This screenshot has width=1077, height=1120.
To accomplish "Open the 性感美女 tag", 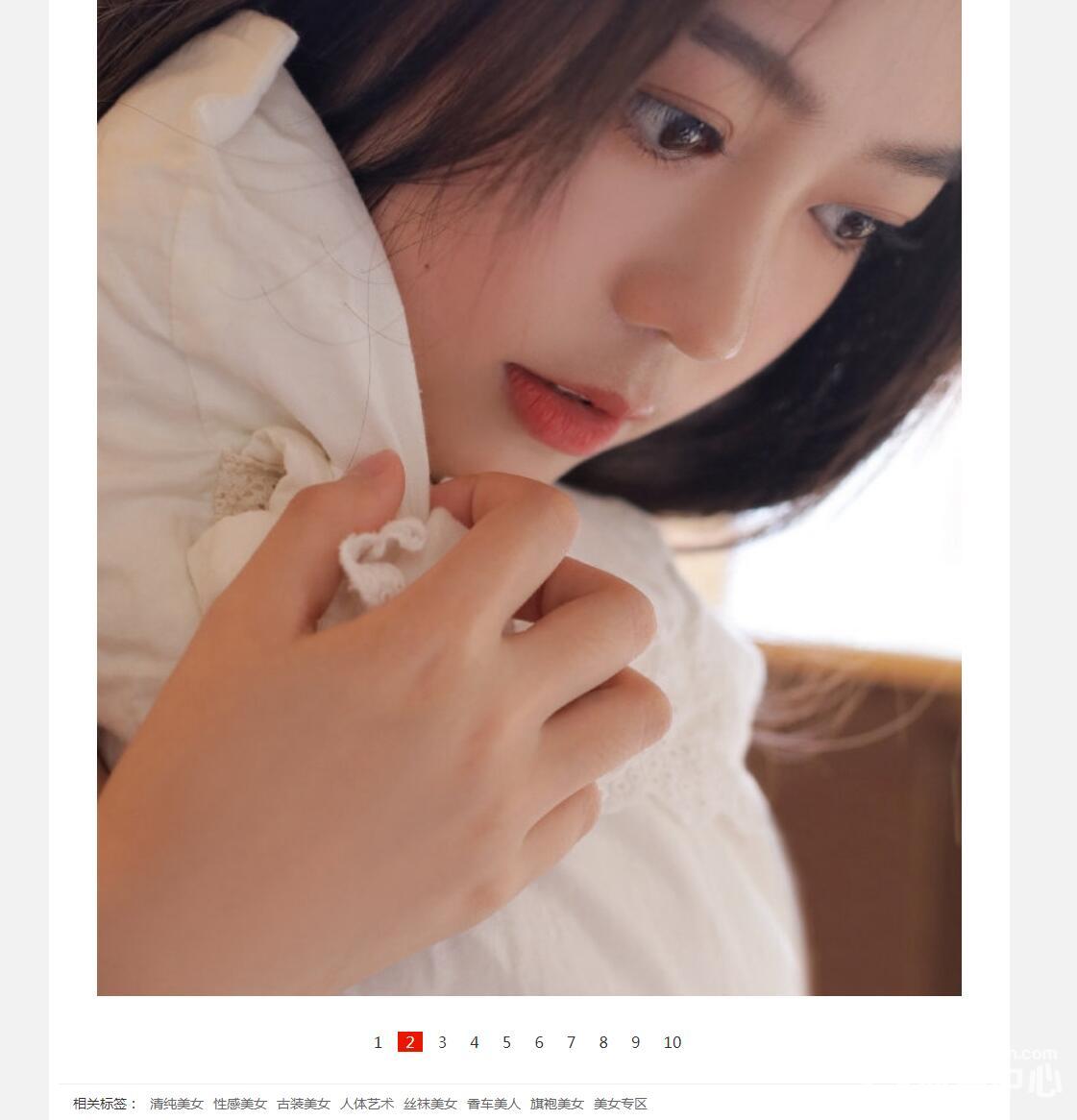I will (x=240, y=1104).
